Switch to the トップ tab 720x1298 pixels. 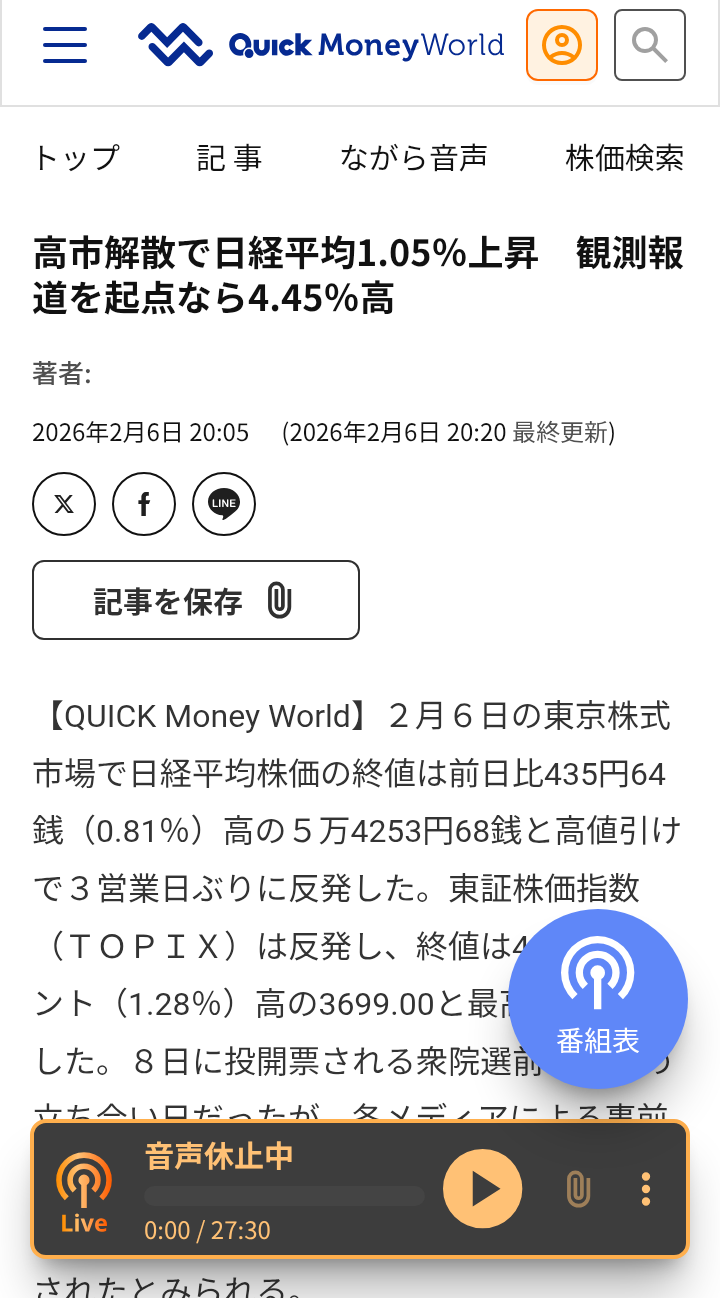(76, 158)
